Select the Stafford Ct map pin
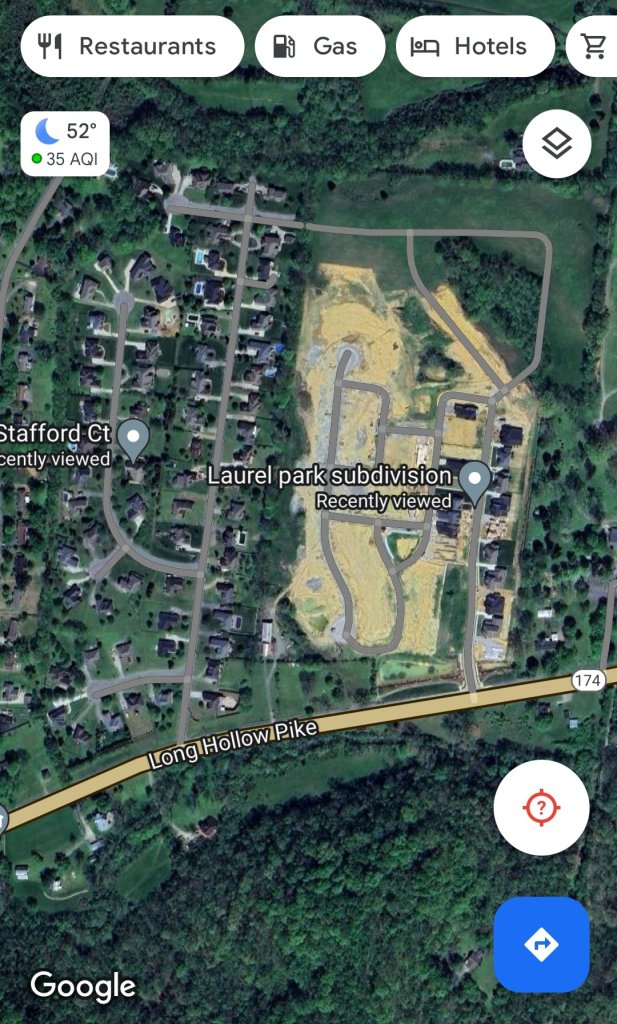617x1024 pixels. 133,438
